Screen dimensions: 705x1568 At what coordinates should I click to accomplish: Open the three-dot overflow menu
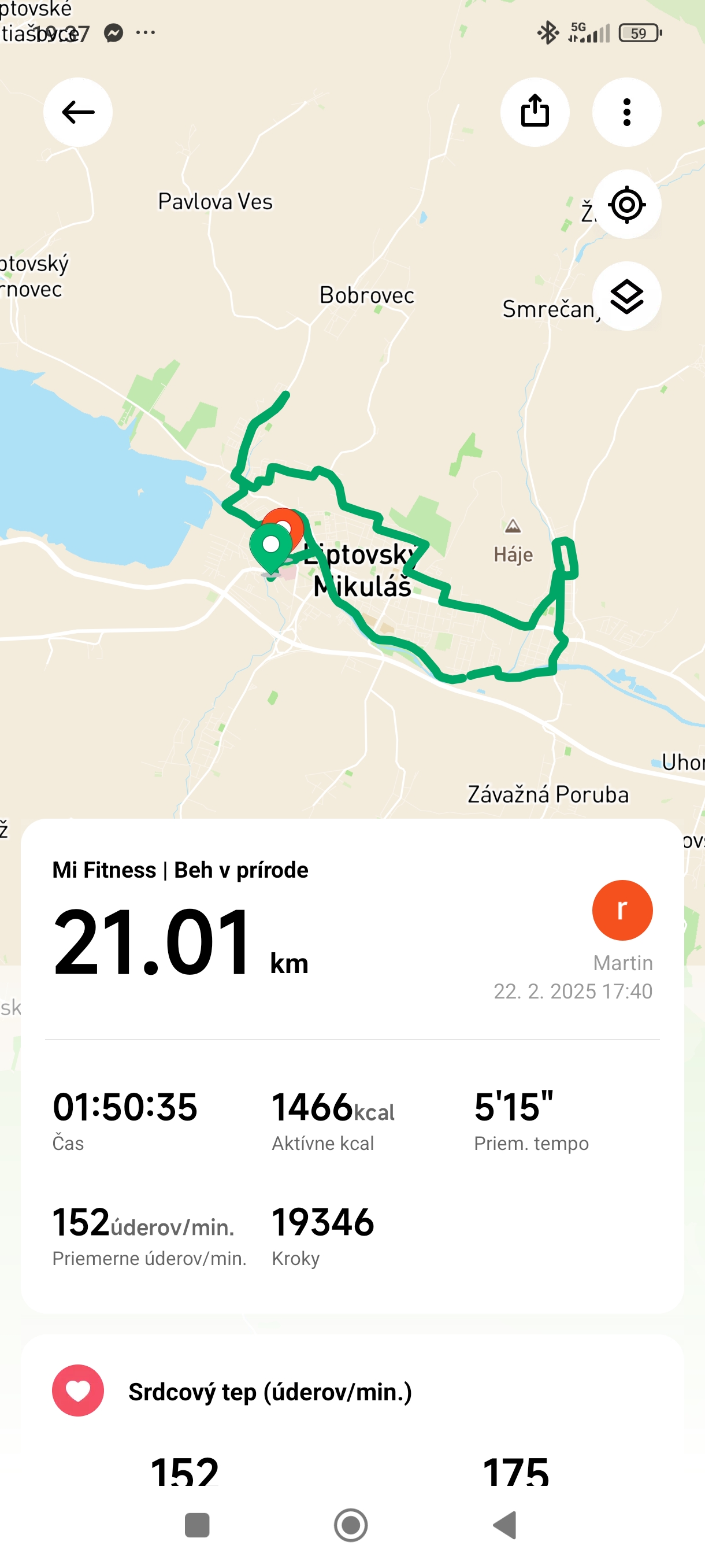click(x=626, y=112)
